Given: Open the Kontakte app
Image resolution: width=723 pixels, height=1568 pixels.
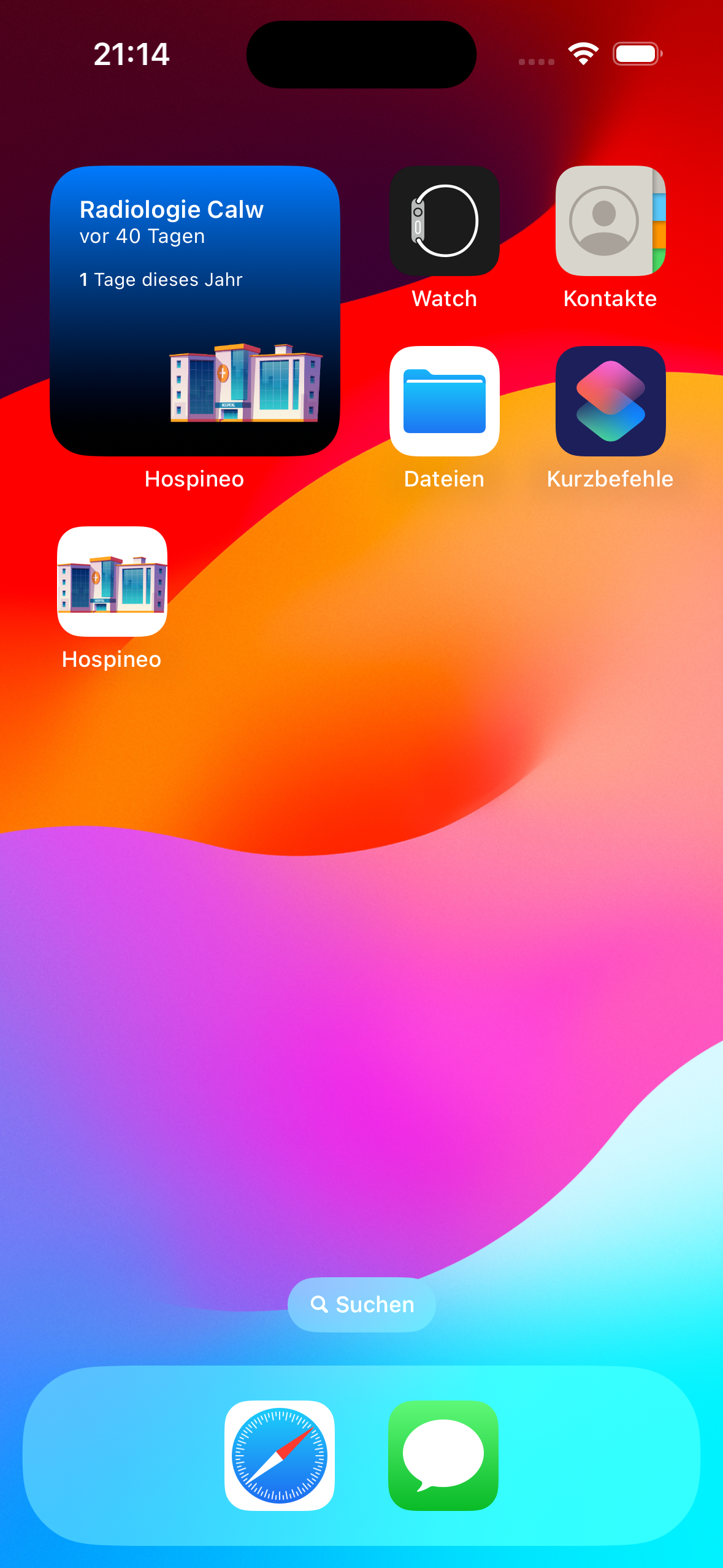Looking at the screenshot, I should 610,221.
